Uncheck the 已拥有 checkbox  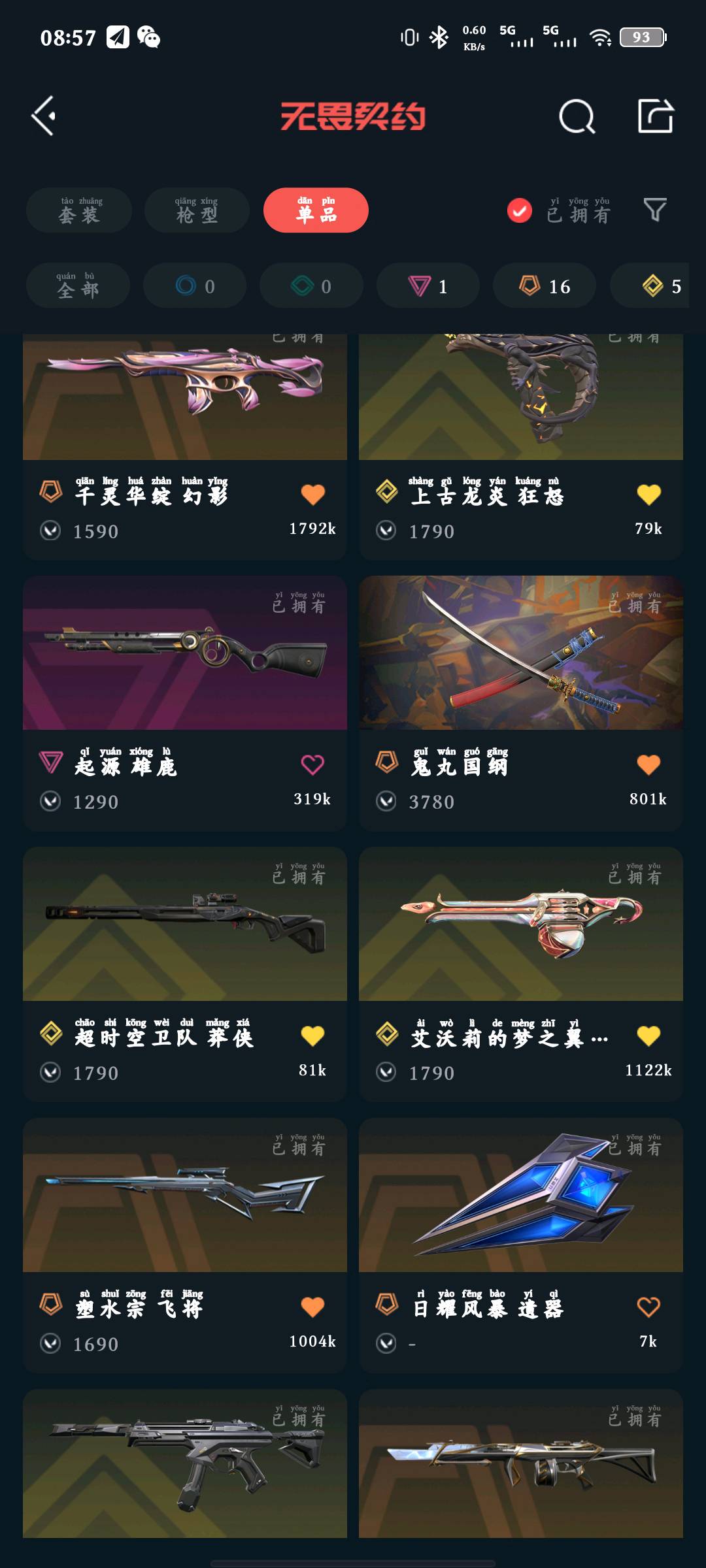(520, 210)
